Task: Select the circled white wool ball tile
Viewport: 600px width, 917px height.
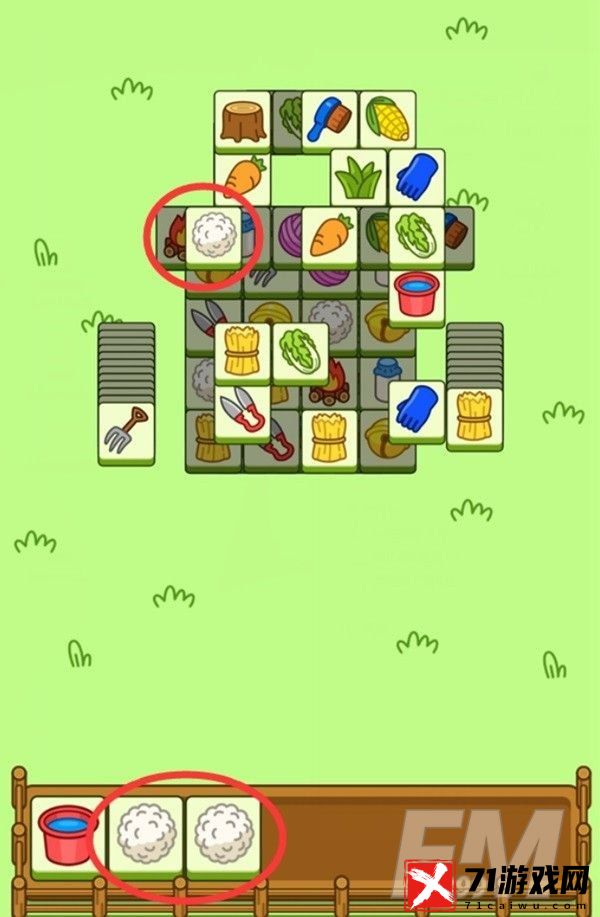Action: [x=213, y=234]
